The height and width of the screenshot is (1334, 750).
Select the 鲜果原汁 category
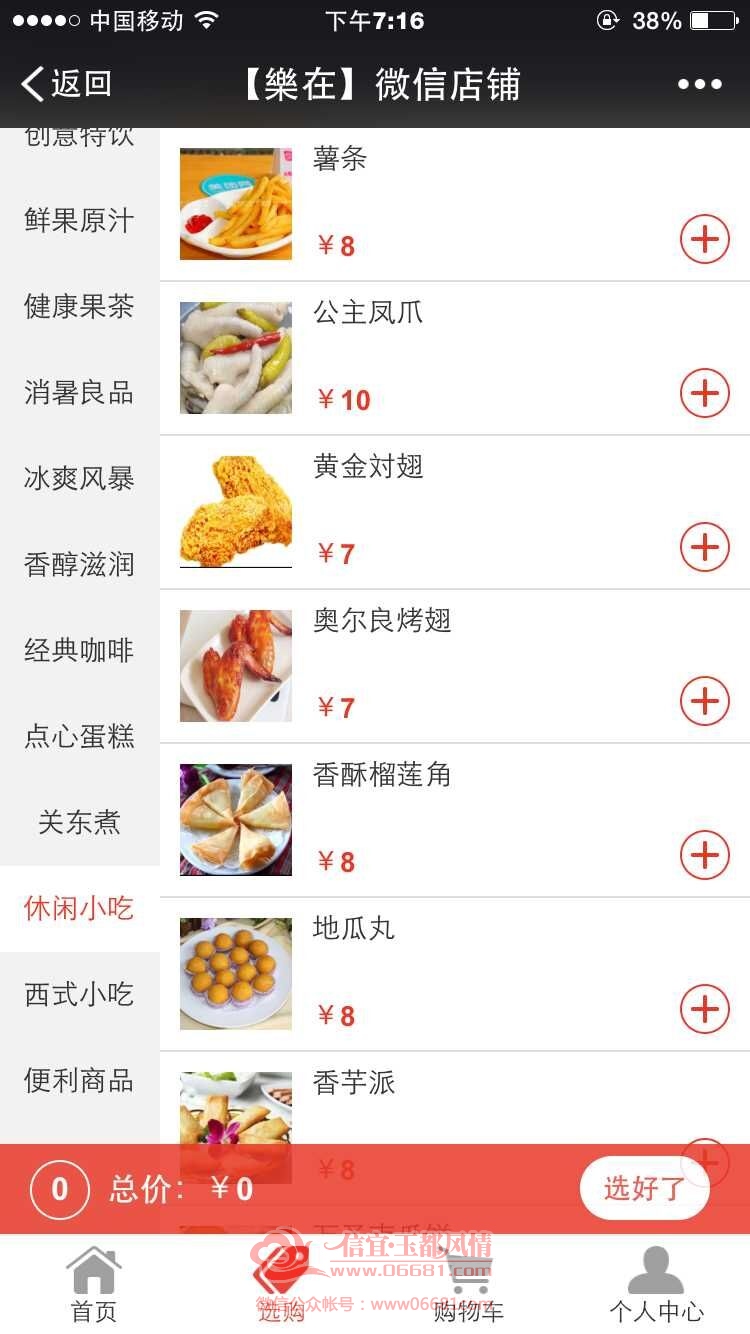80,220
